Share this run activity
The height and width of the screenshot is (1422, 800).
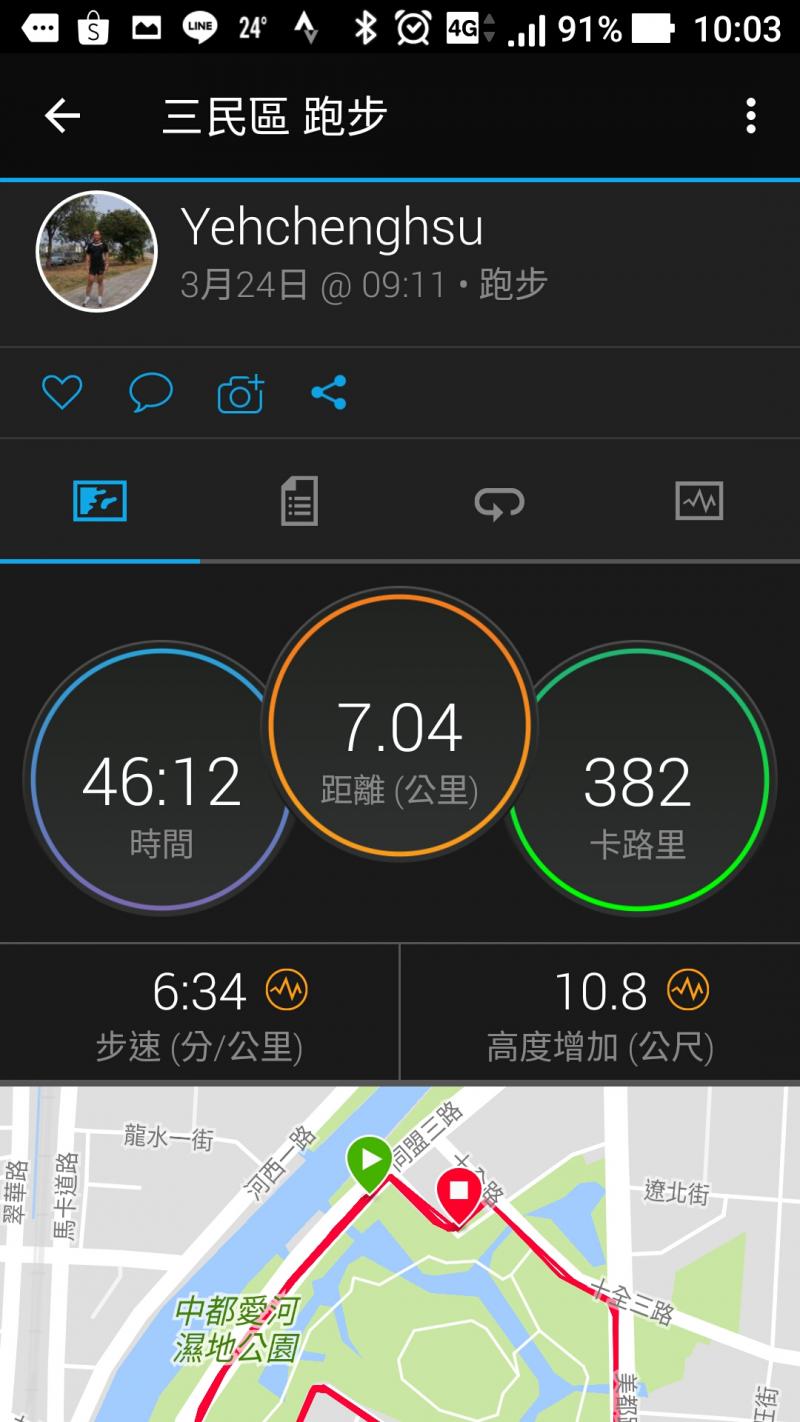click(x=329, y=393)
